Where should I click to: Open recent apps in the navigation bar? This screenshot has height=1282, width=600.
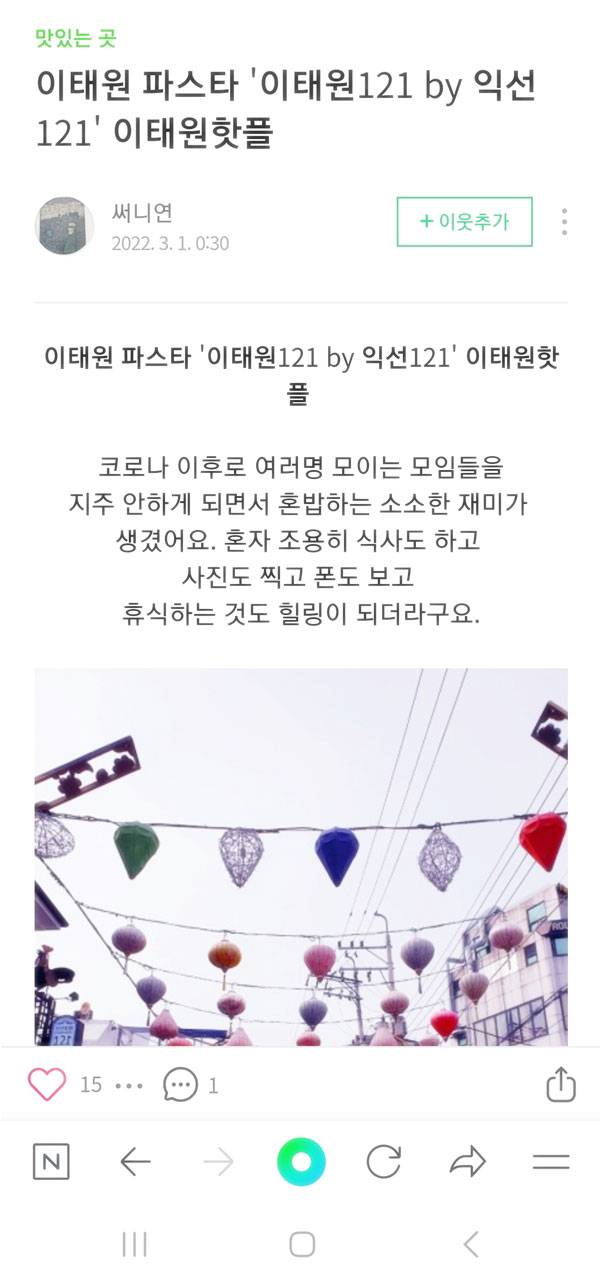click(x=134, y=1244)
